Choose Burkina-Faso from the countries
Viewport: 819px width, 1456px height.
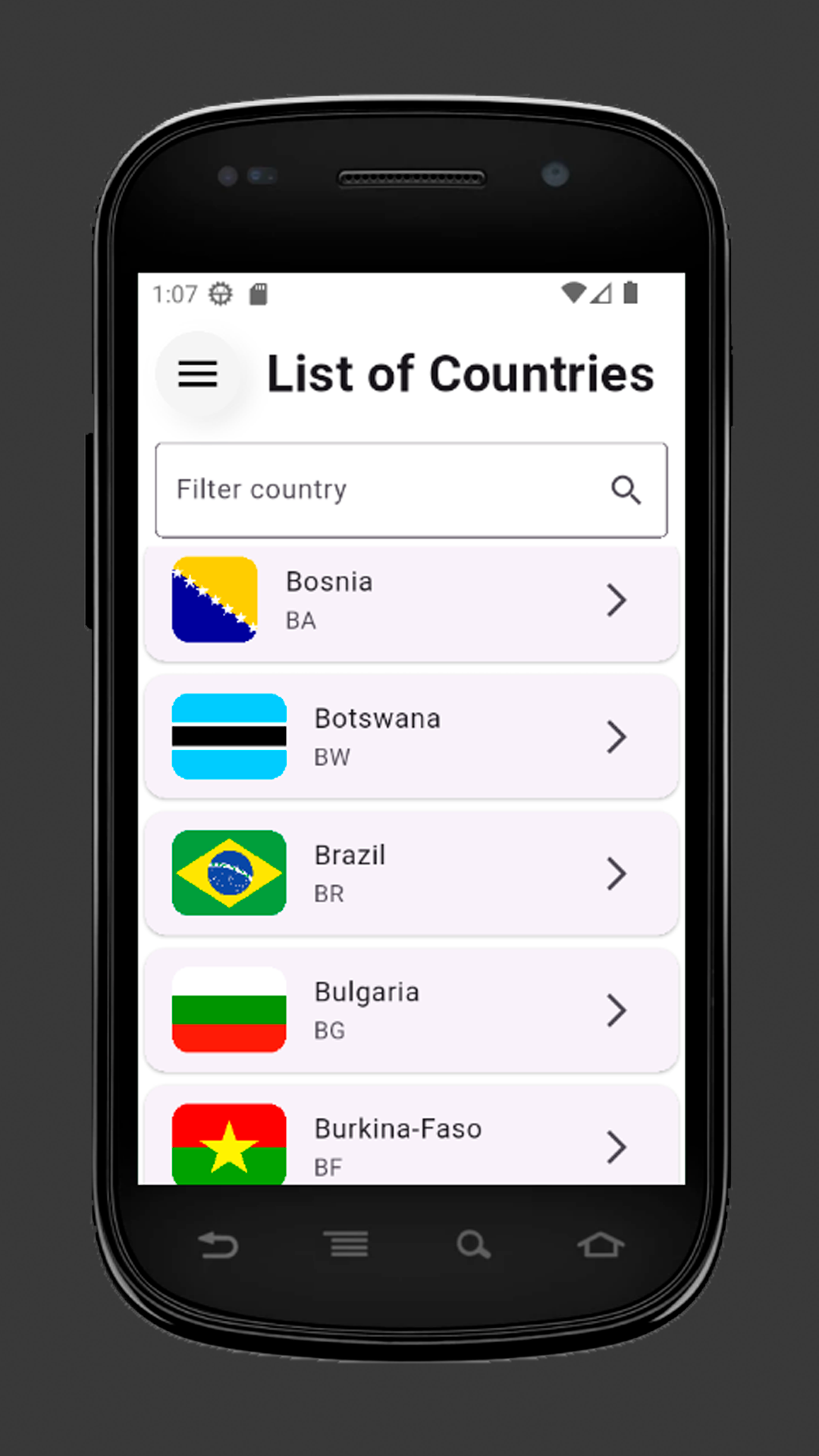click(410, 1141)
